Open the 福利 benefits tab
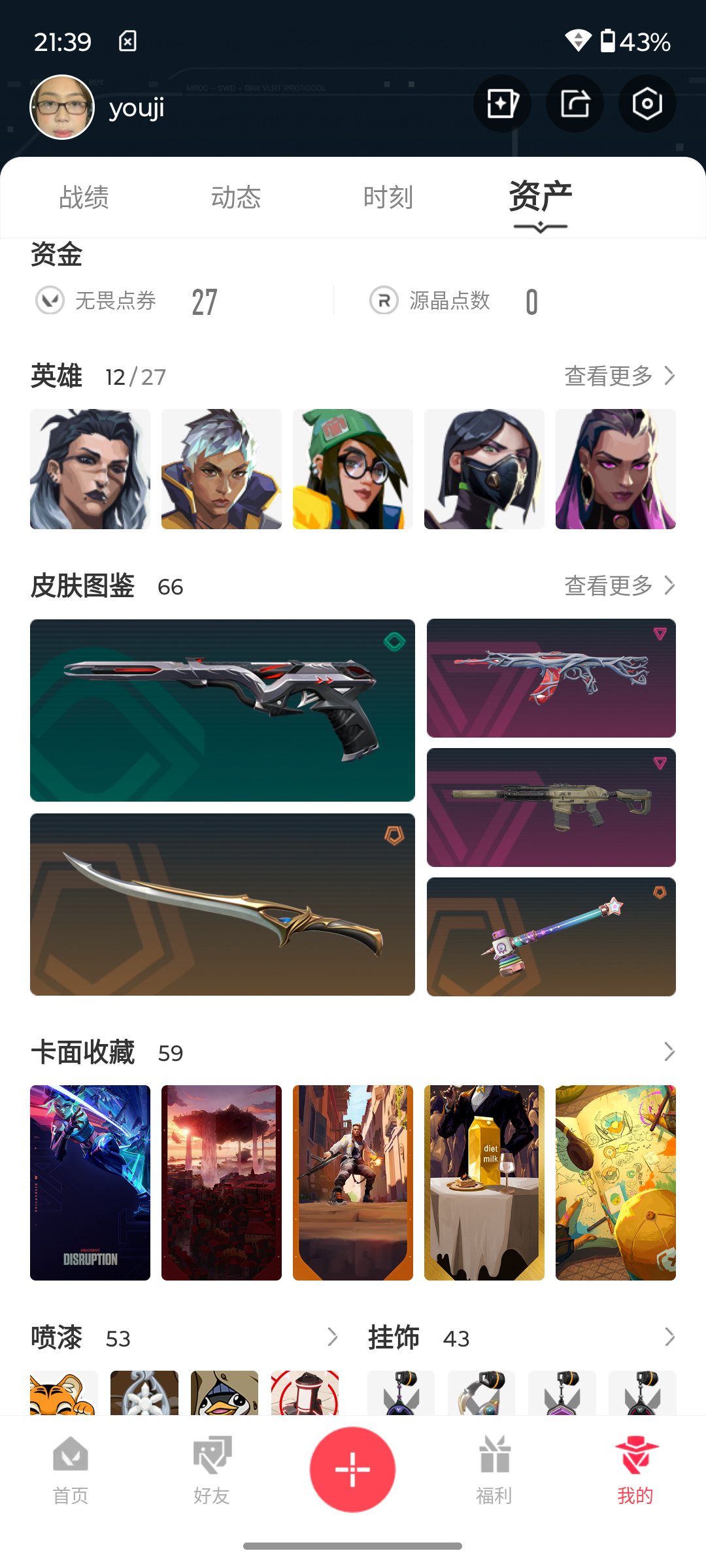The width and height of the screenshot is (706, 1568). (494, 1471)
